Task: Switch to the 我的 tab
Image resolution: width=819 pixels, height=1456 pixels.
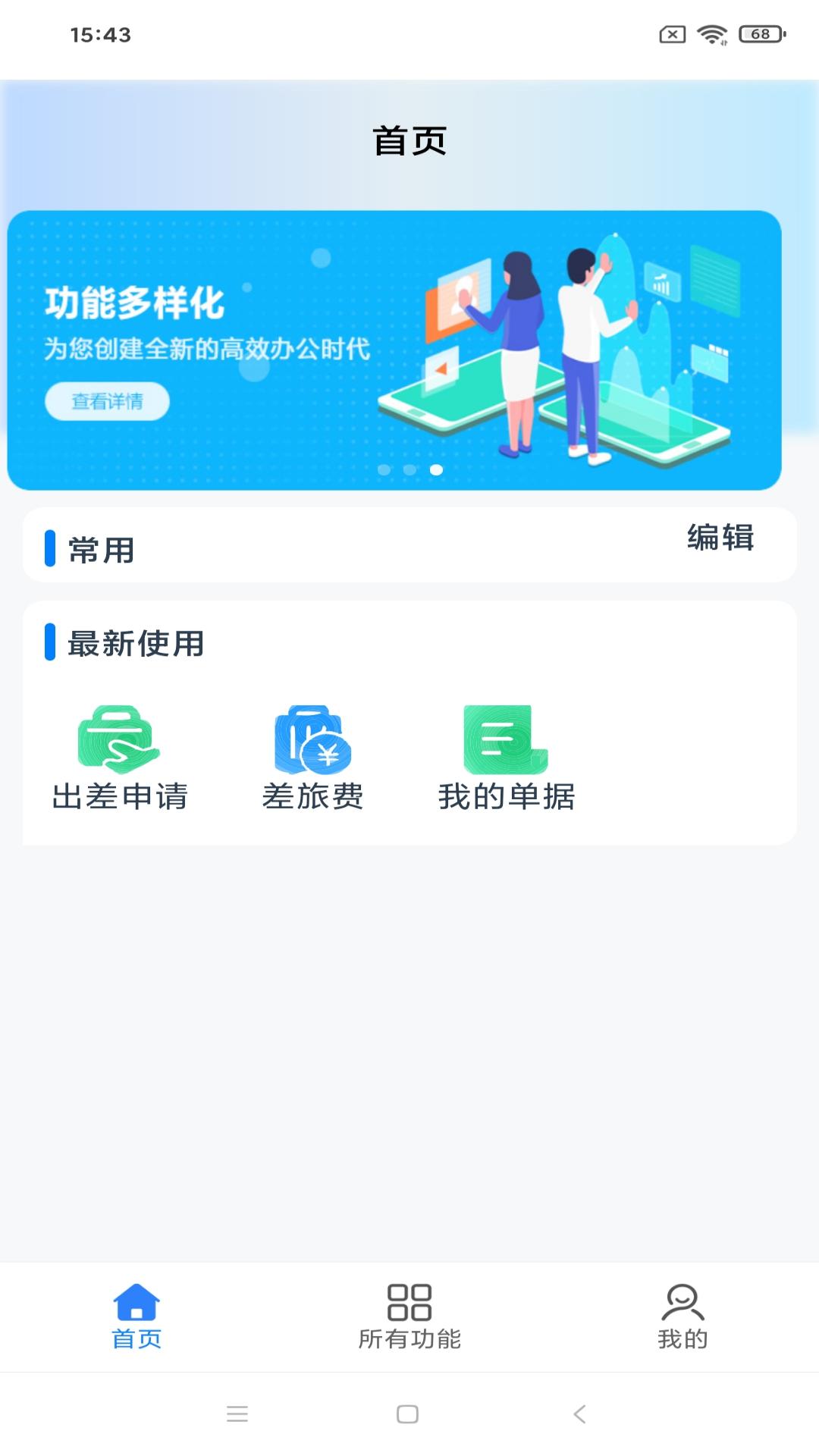Action: 682,1316
